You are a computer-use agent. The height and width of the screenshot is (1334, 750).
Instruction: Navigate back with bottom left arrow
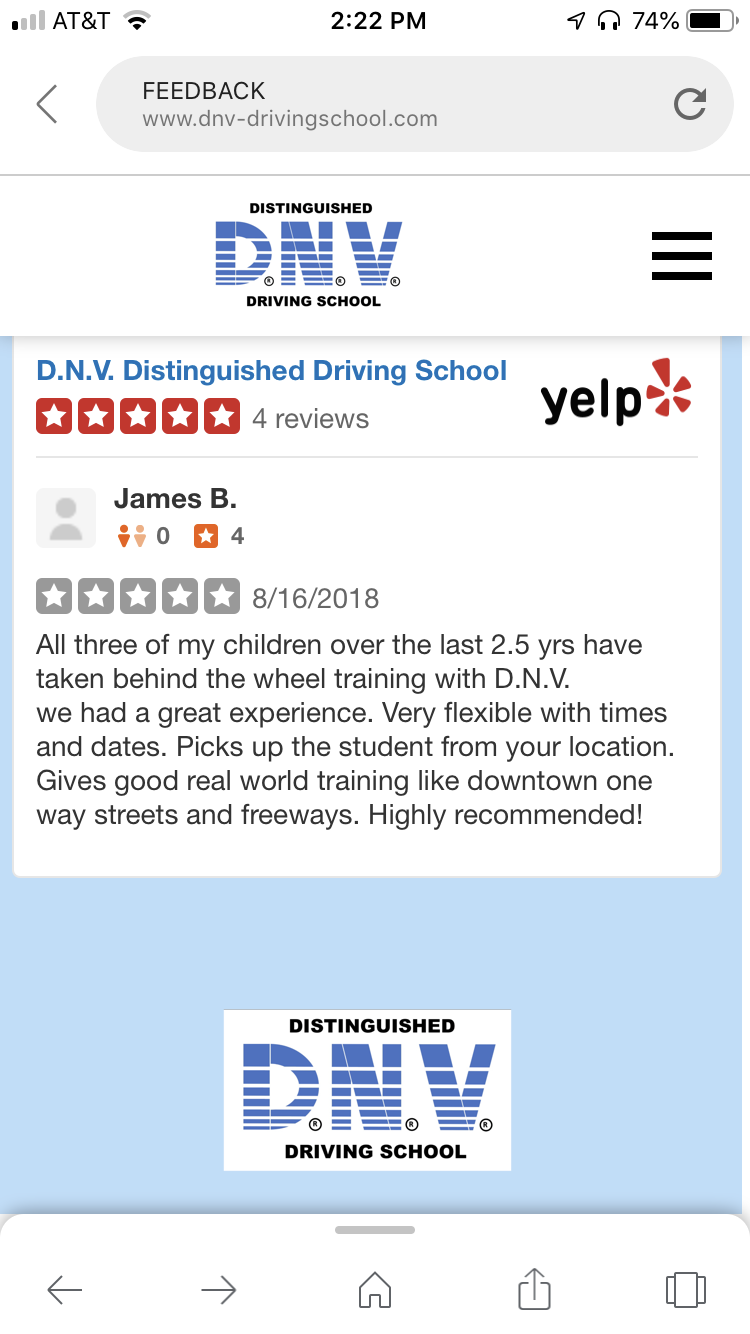coord(65,1290)
